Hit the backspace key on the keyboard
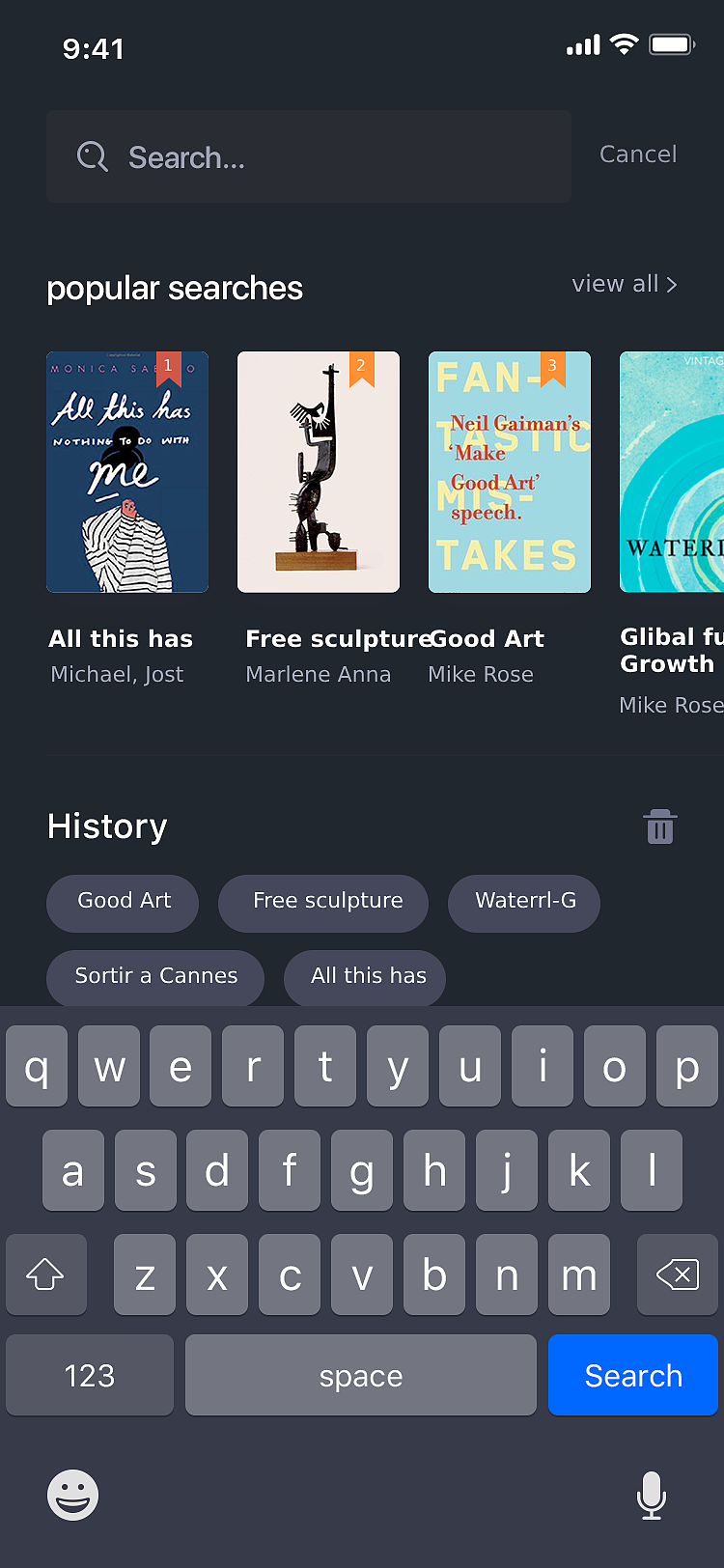Screen dimensions: 724x1568 [678, 1274]
